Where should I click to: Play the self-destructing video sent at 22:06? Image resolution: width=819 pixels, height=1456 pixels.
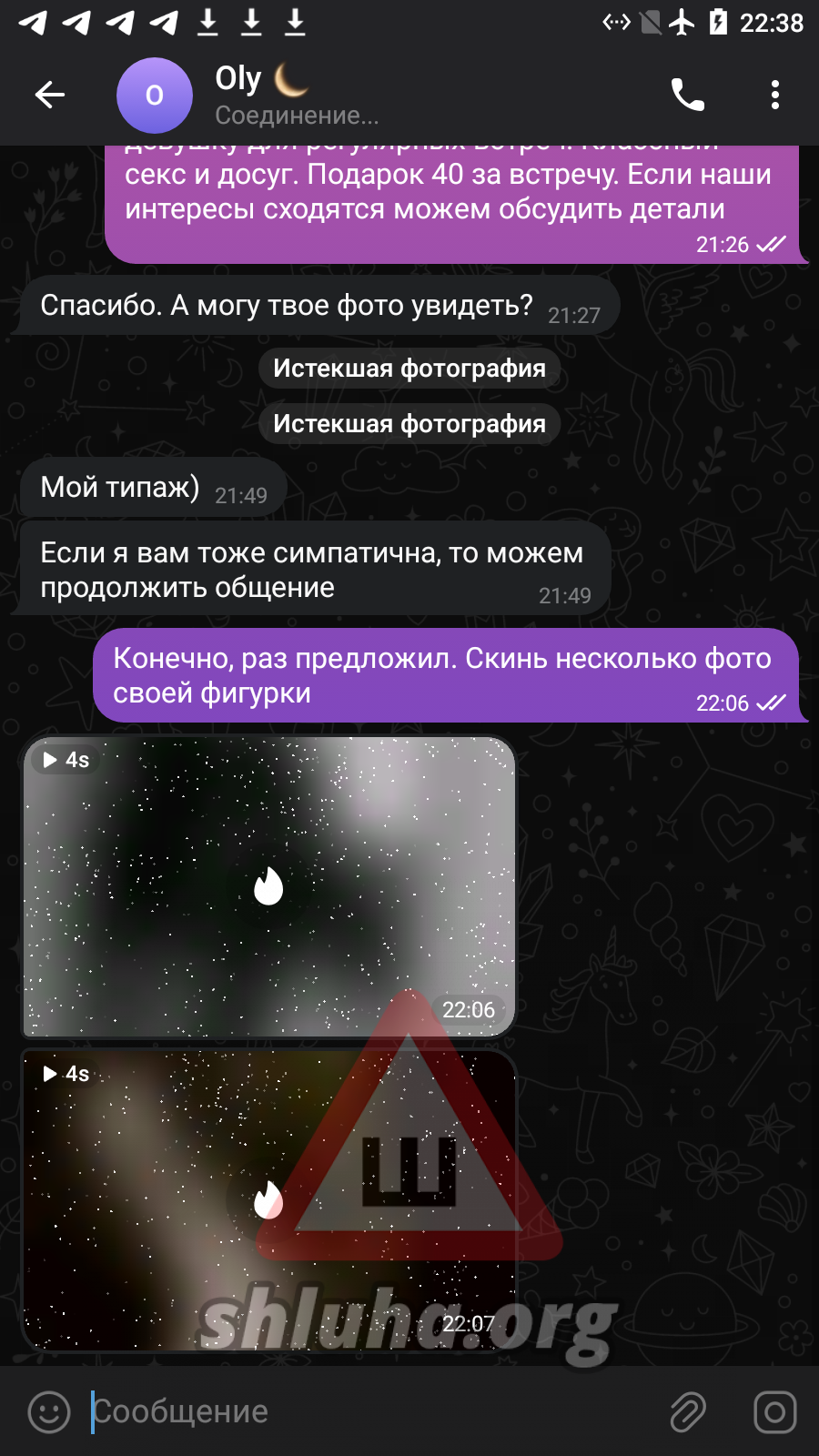pyautogui.click(x=268, y=885)
